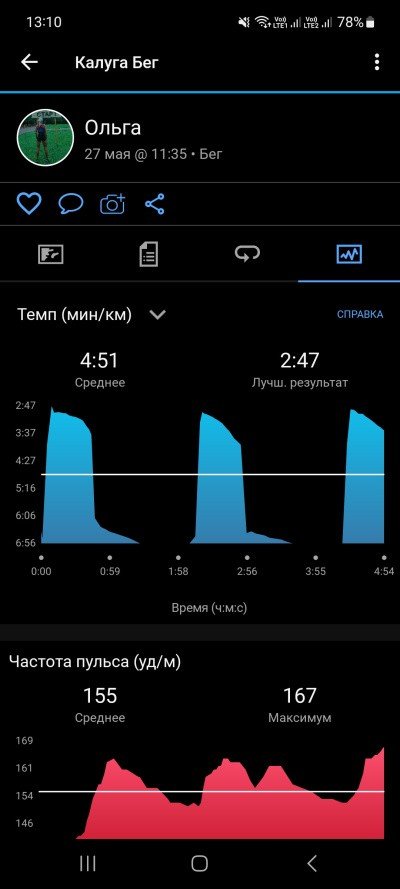
Task: Open recent apps from navigation bar
Action: 87,863
